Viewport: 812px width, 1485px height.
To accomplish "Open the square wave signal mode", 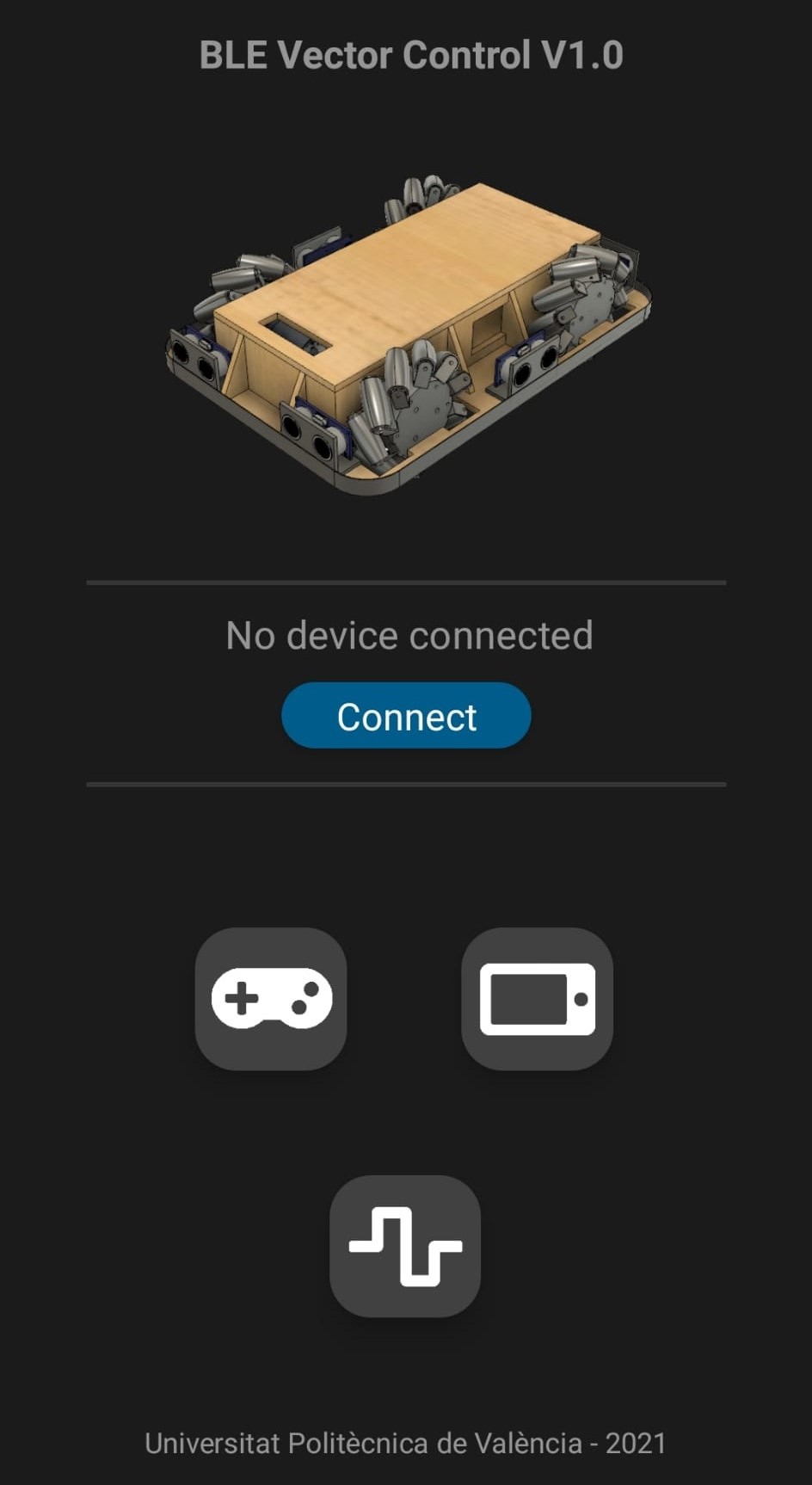I will (x=405, y=1246).
